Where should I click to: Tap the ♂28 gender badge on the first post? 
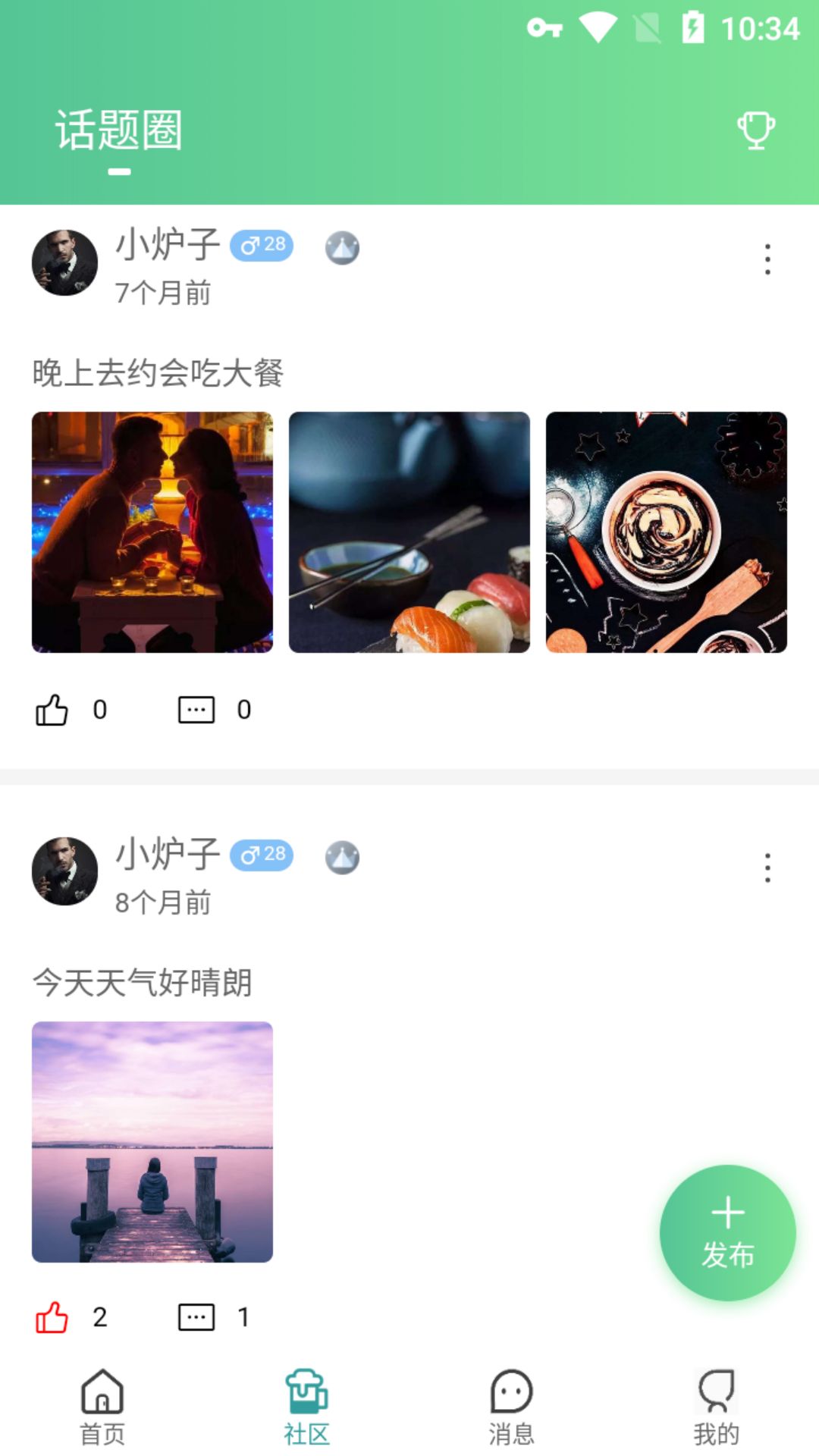click(x=262, y=244)
